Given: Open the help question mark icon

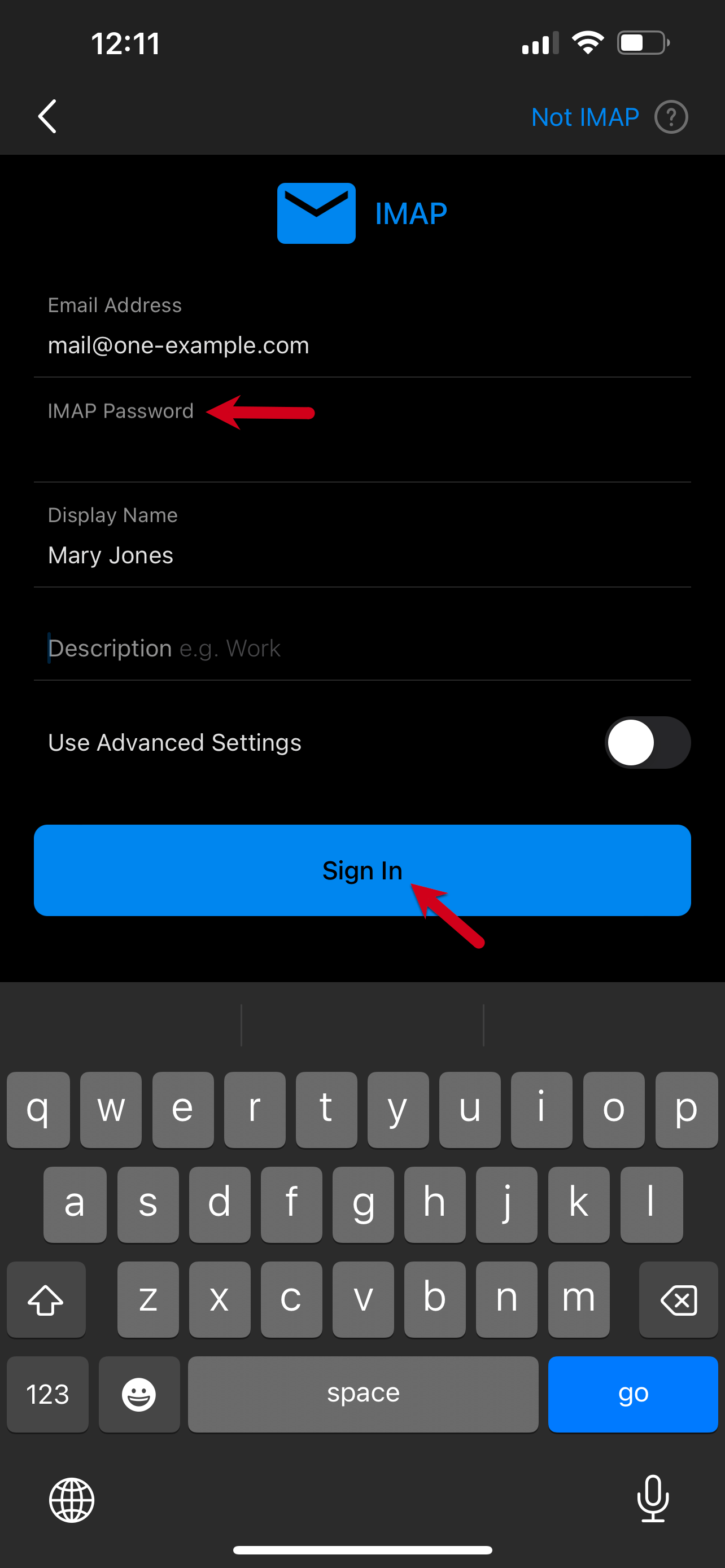Looking at the screenshot, I should 671,116.
